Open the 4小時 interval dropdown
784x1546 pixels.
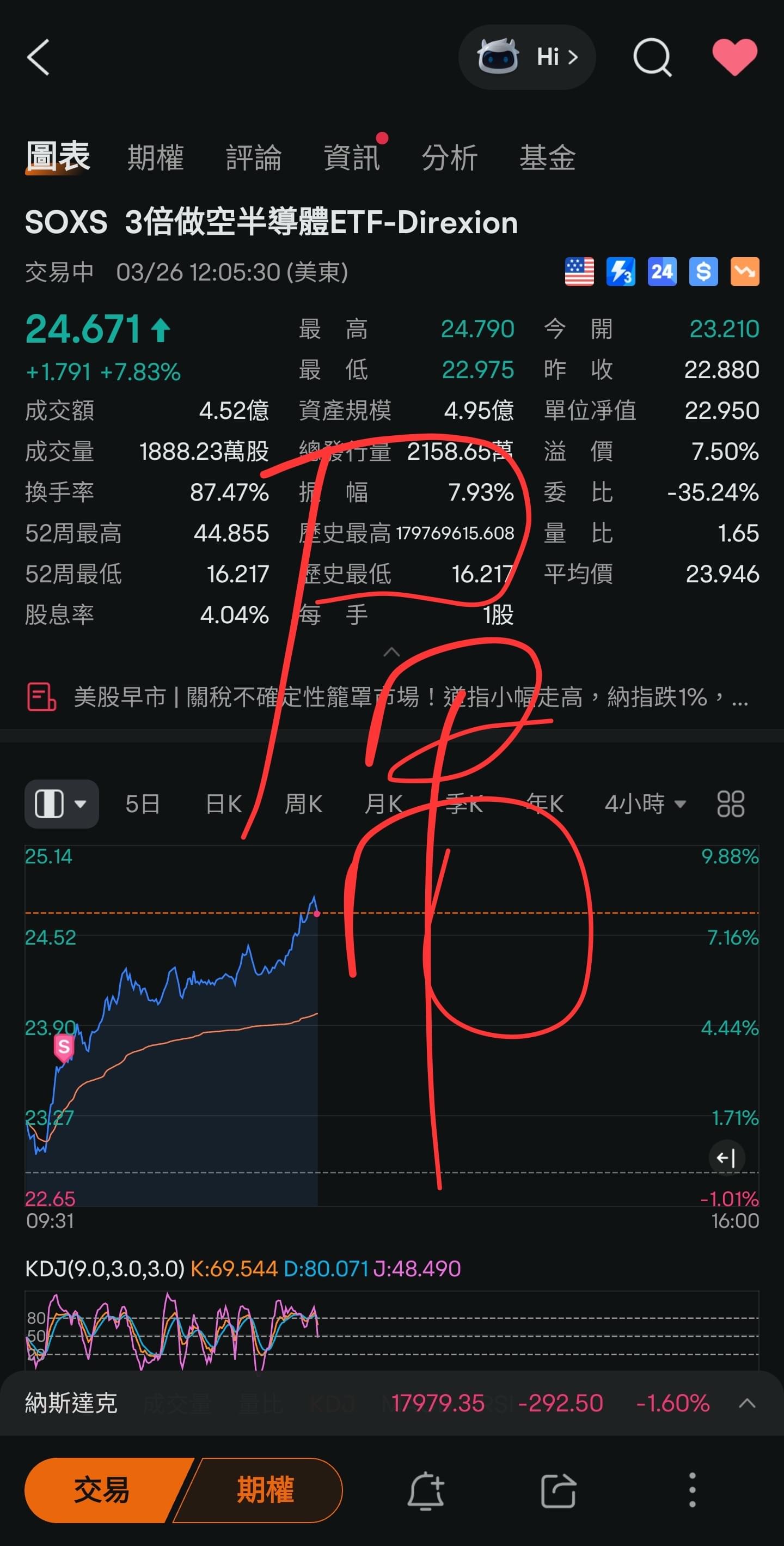645,804
